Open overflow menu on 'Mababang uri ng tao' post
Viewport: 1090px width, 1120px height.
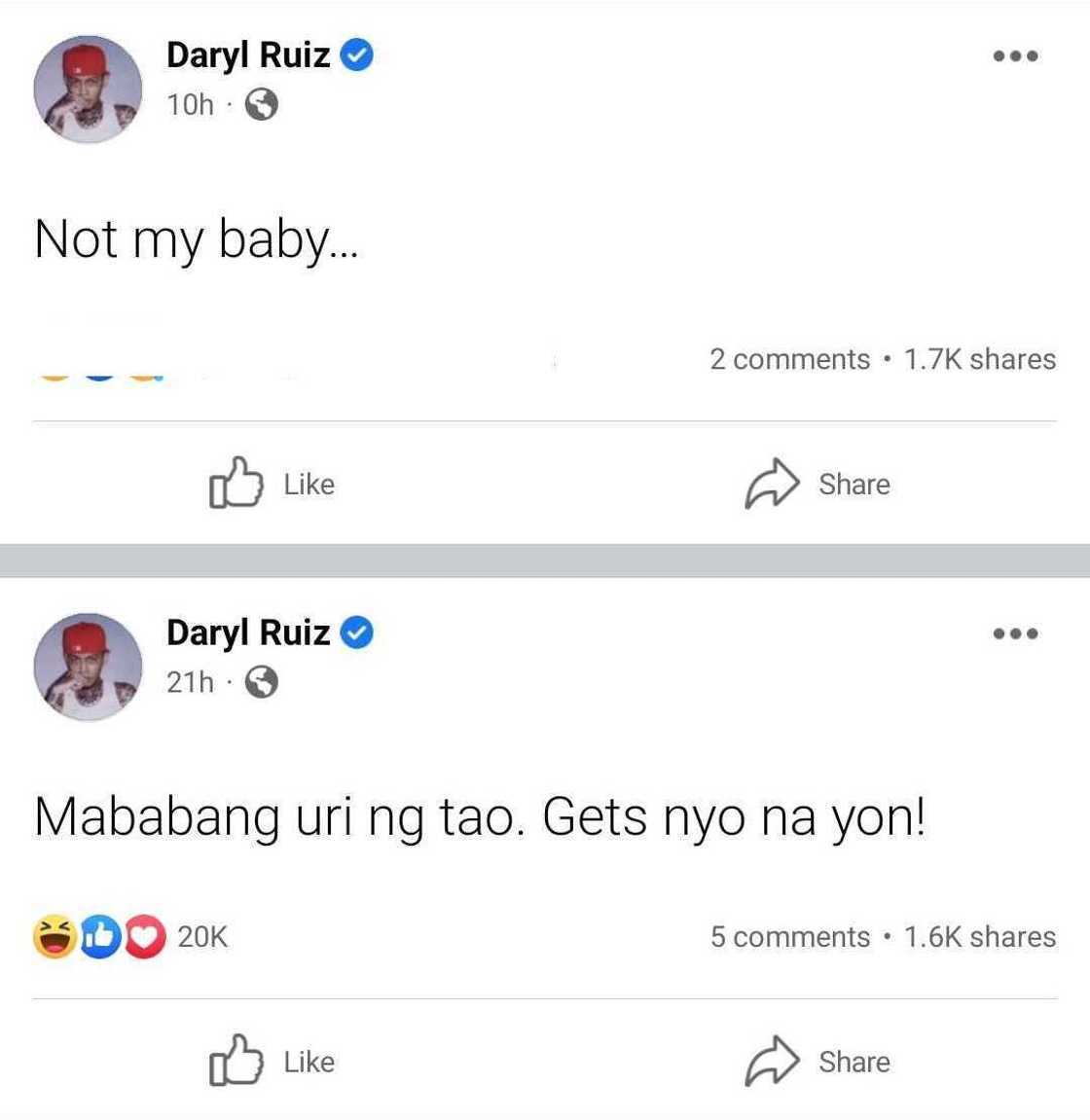click(1015, 634)
